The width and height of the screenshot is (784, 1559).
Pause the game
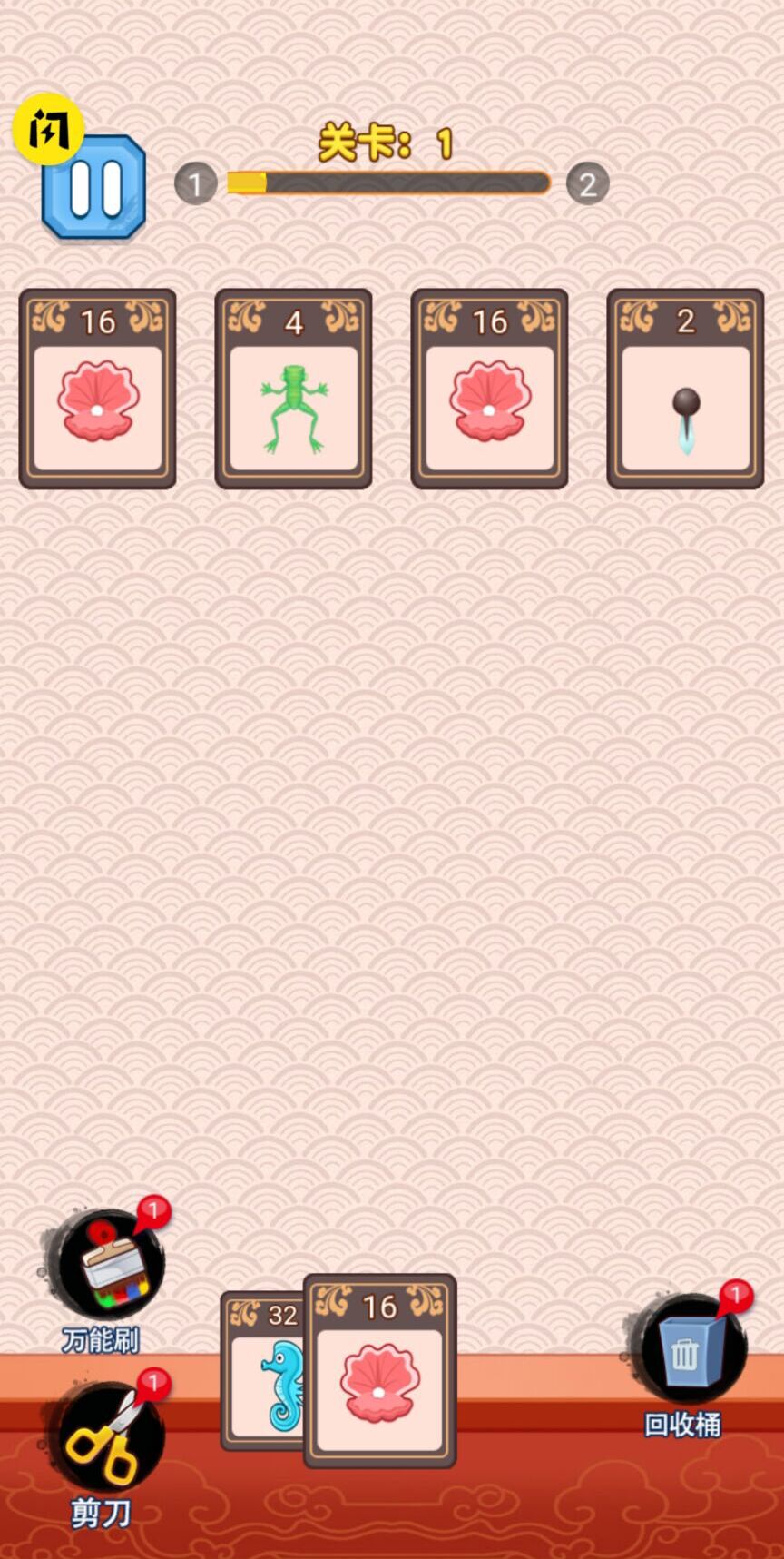pos(95,189)
